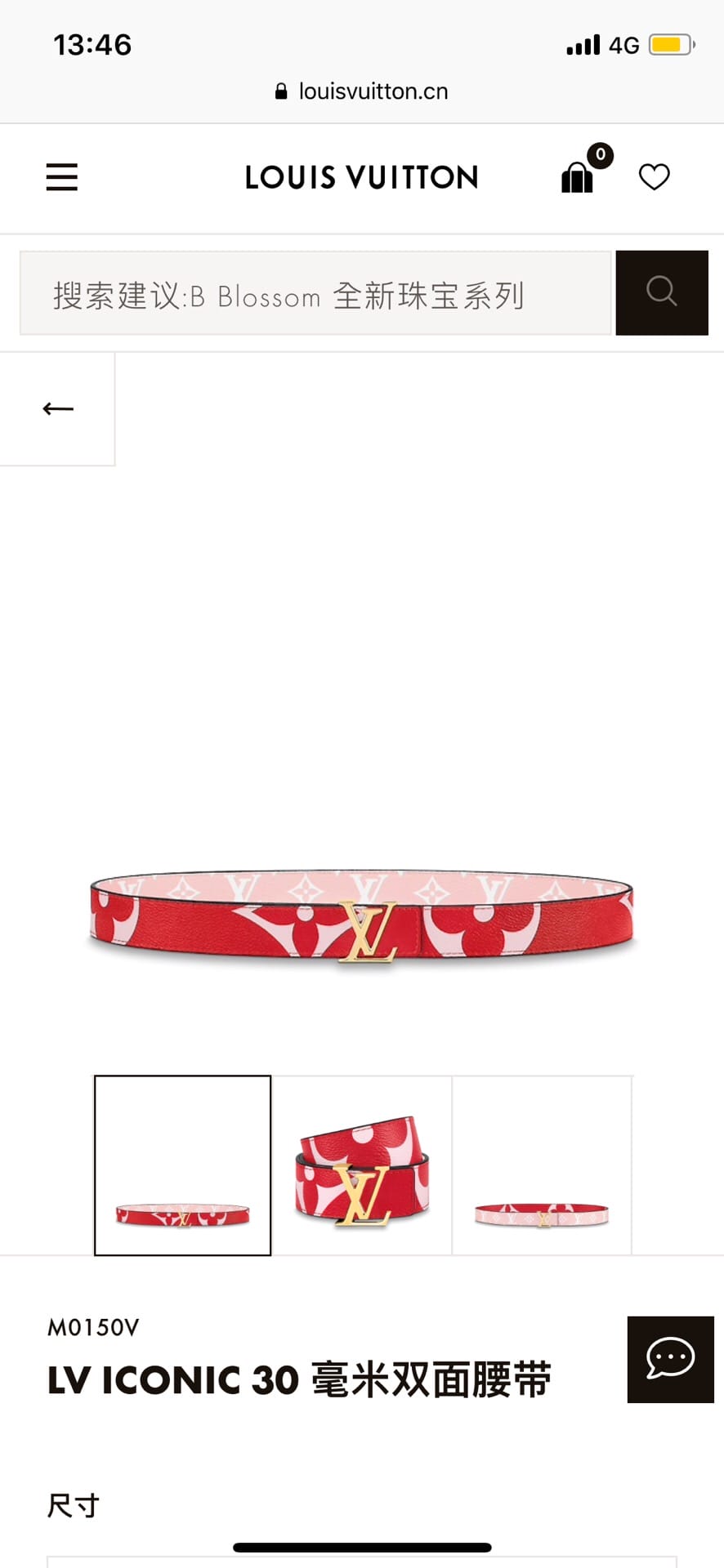Tap the louisvuitton.cn address bar
This screenshot has width=724, height=1568.
pos(362,91)
